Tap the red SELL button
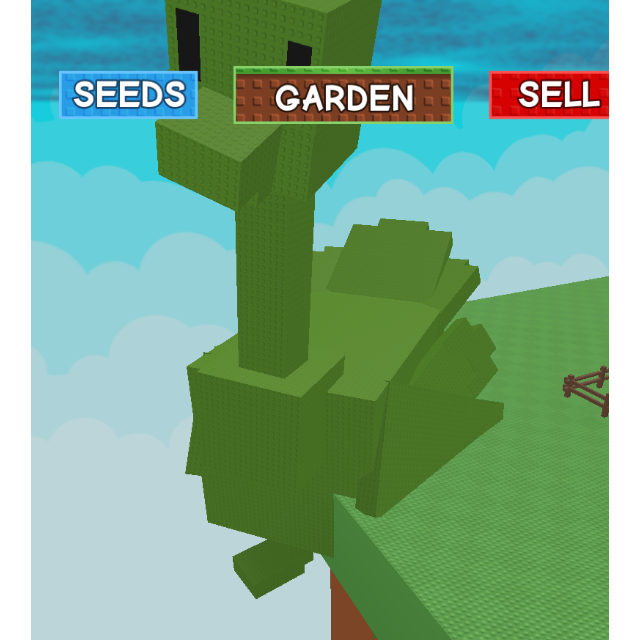Image resolution: width=640 pixels, height=640 pixels. [x=550, y=95]
